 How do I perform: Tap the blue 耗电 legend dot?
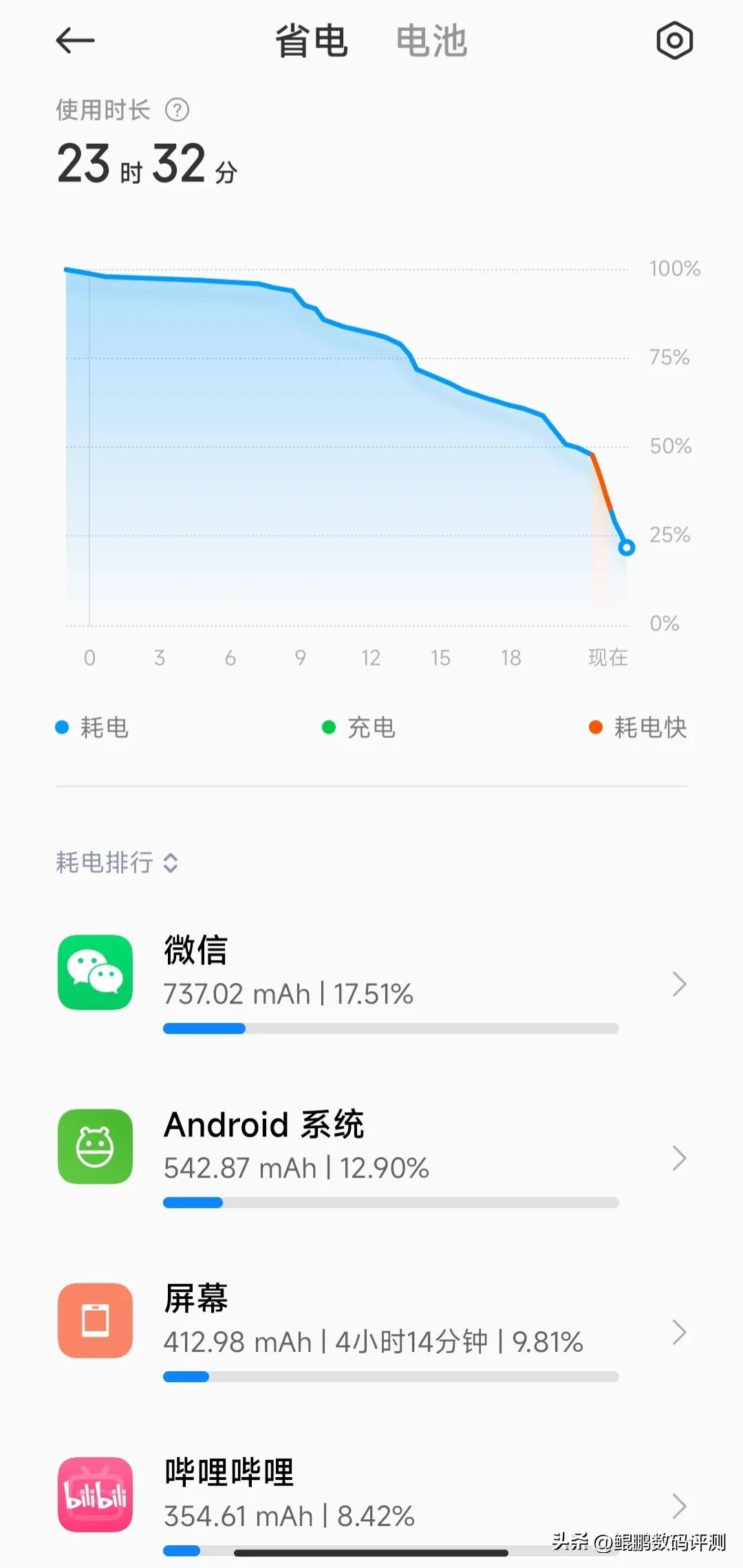click(x=63, y=728)
